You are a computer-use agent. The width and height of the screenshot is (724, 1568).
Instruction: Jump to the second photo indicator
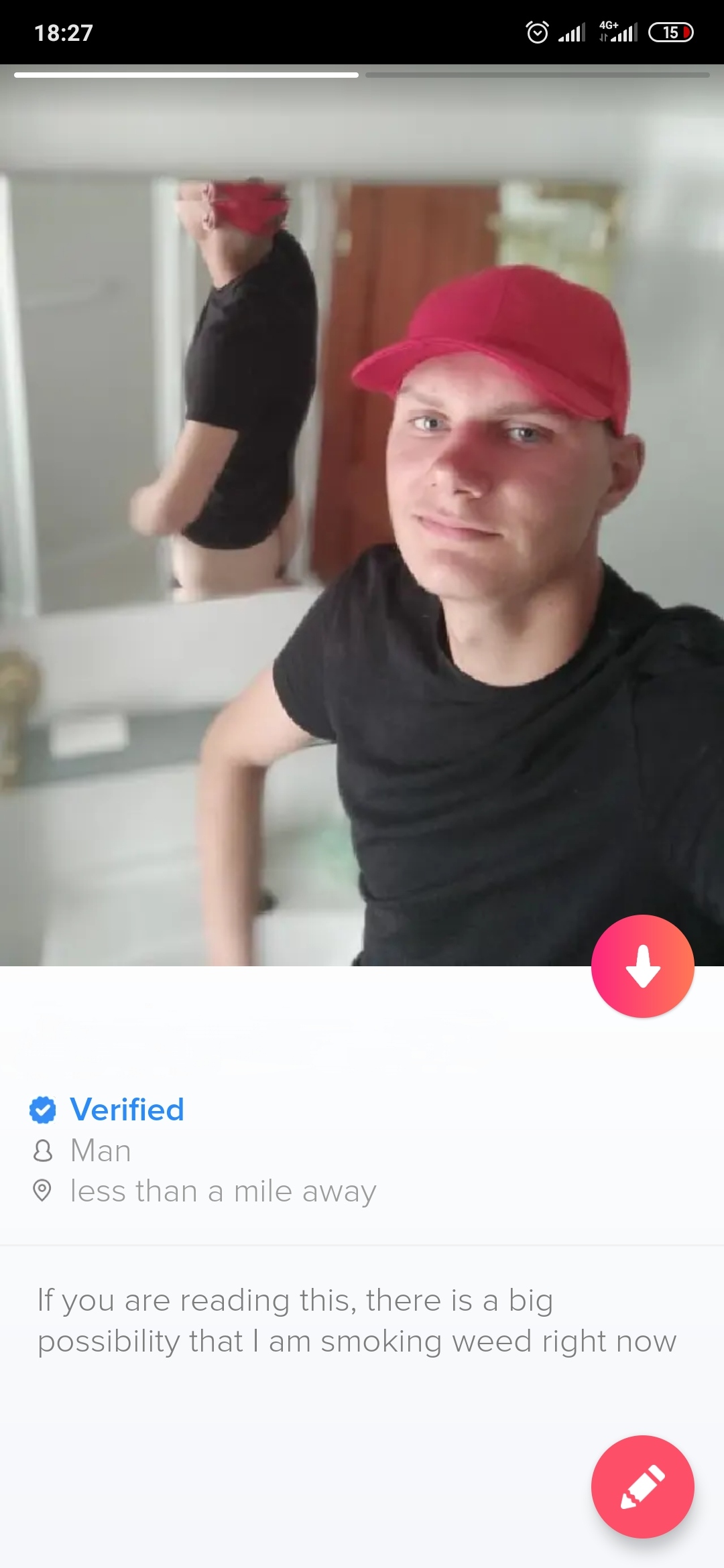point(537,75)
